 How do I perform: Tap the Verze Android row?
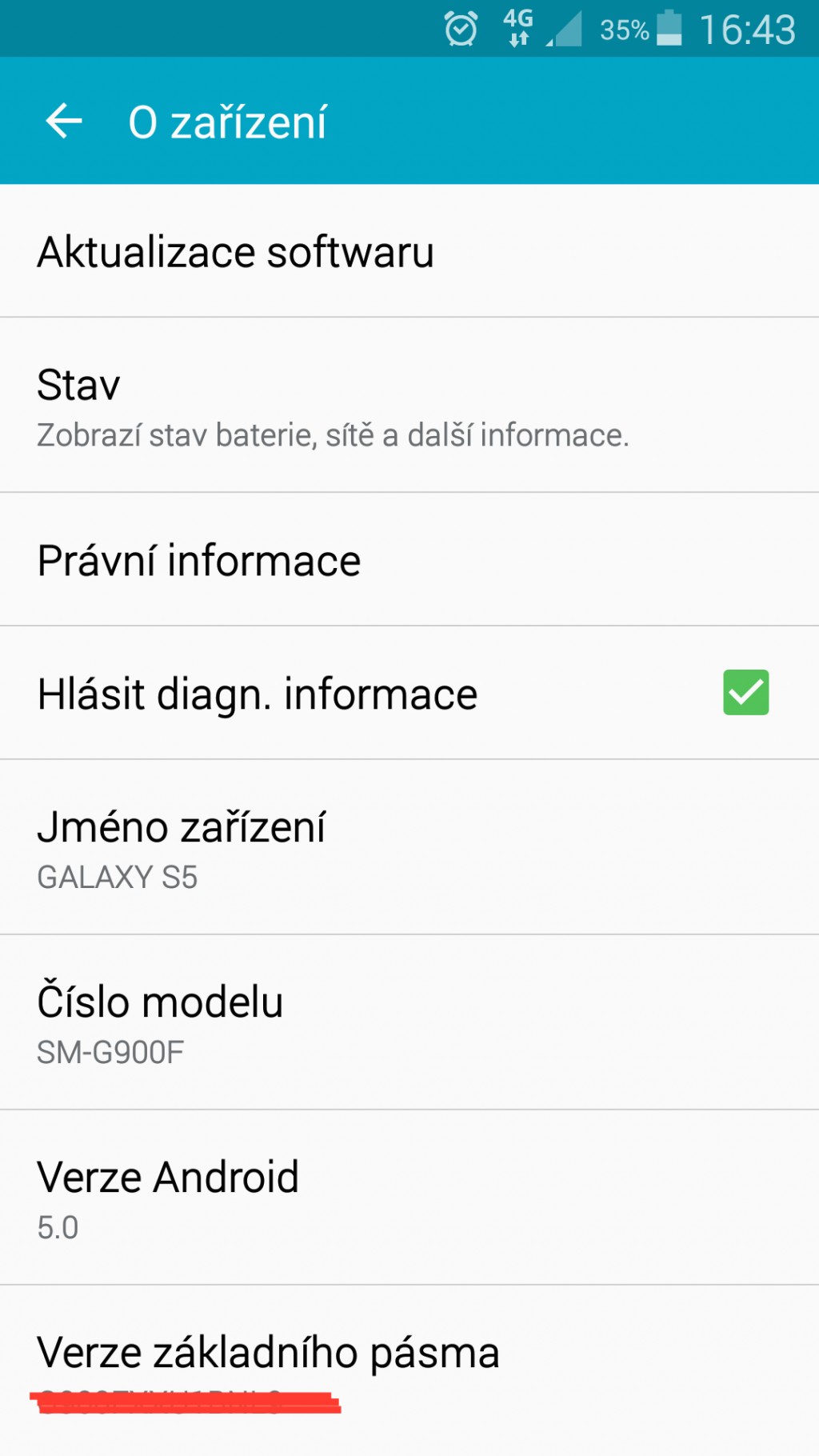coord(409,1198)
